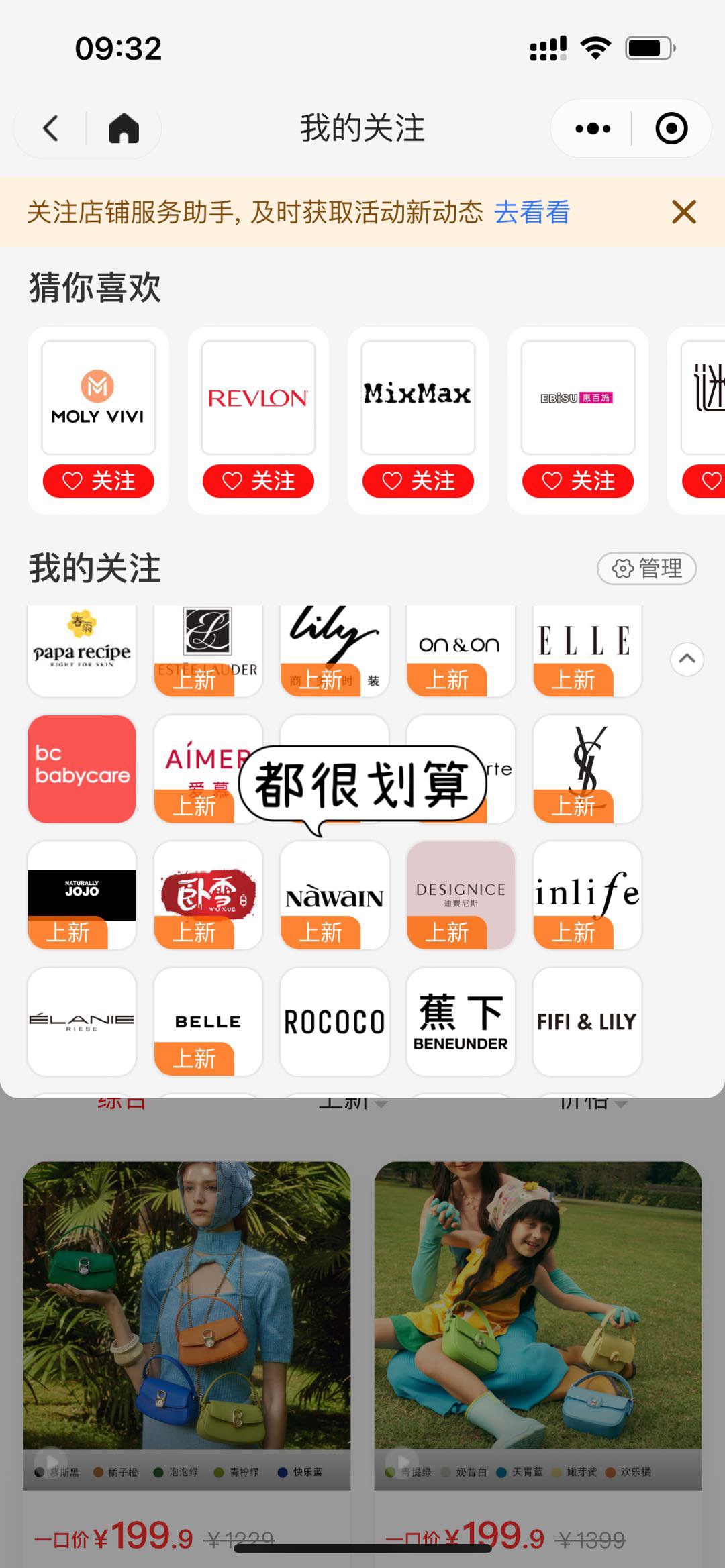Open the 蕉下 BENEUNDER store

point(461,1021)
